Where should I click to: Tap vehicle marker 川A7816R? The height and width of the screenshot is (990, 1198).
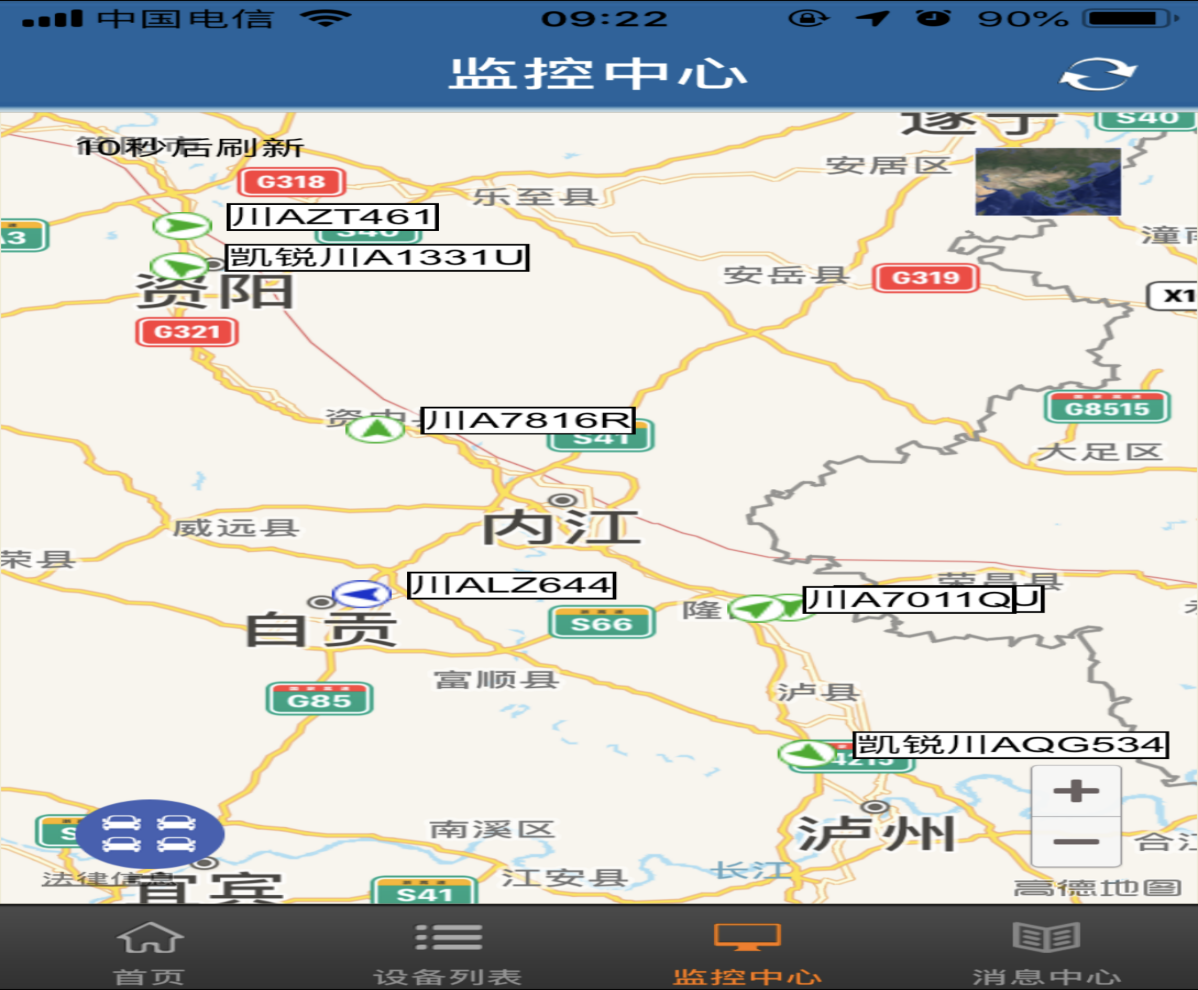376,429
